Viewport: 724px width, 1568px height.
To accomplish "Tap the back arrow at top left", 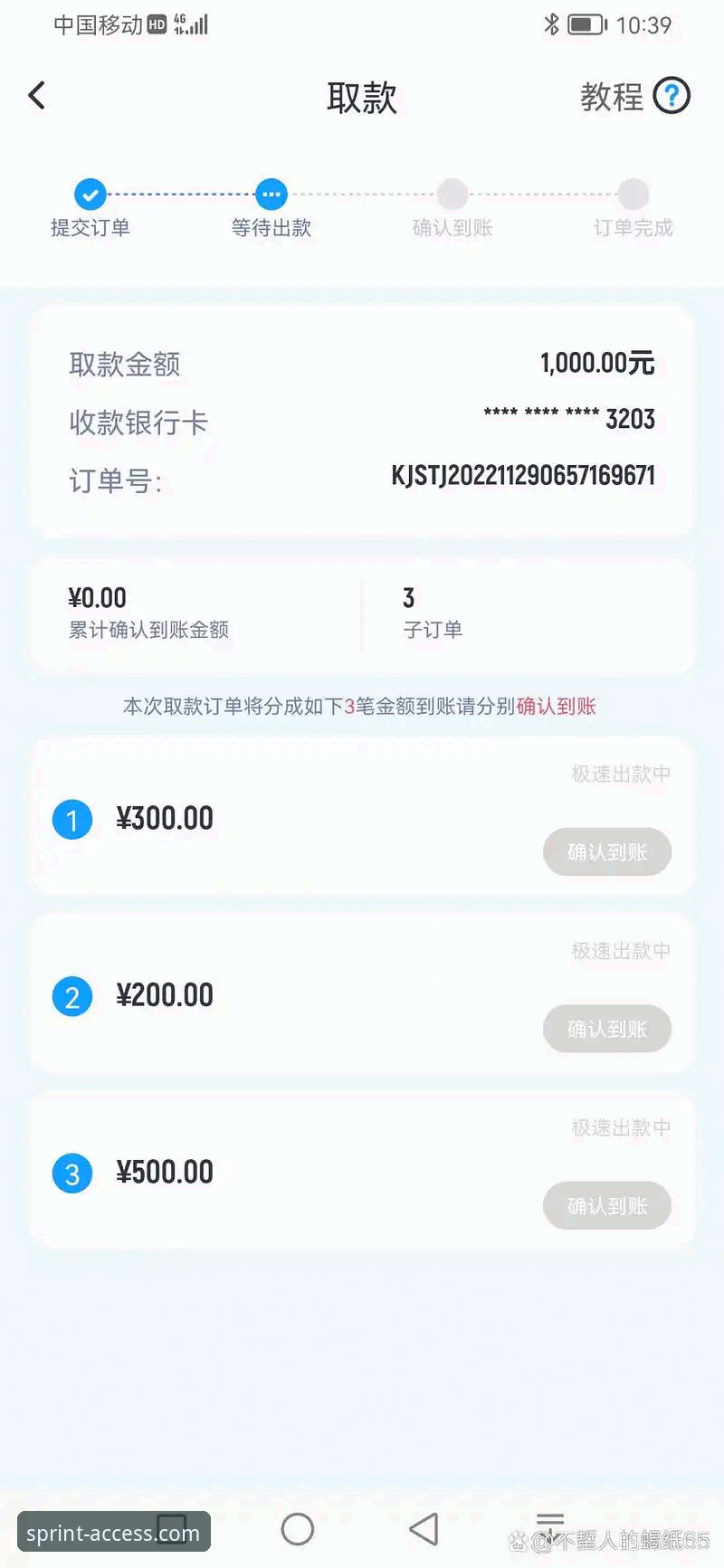I will point(36,95).
